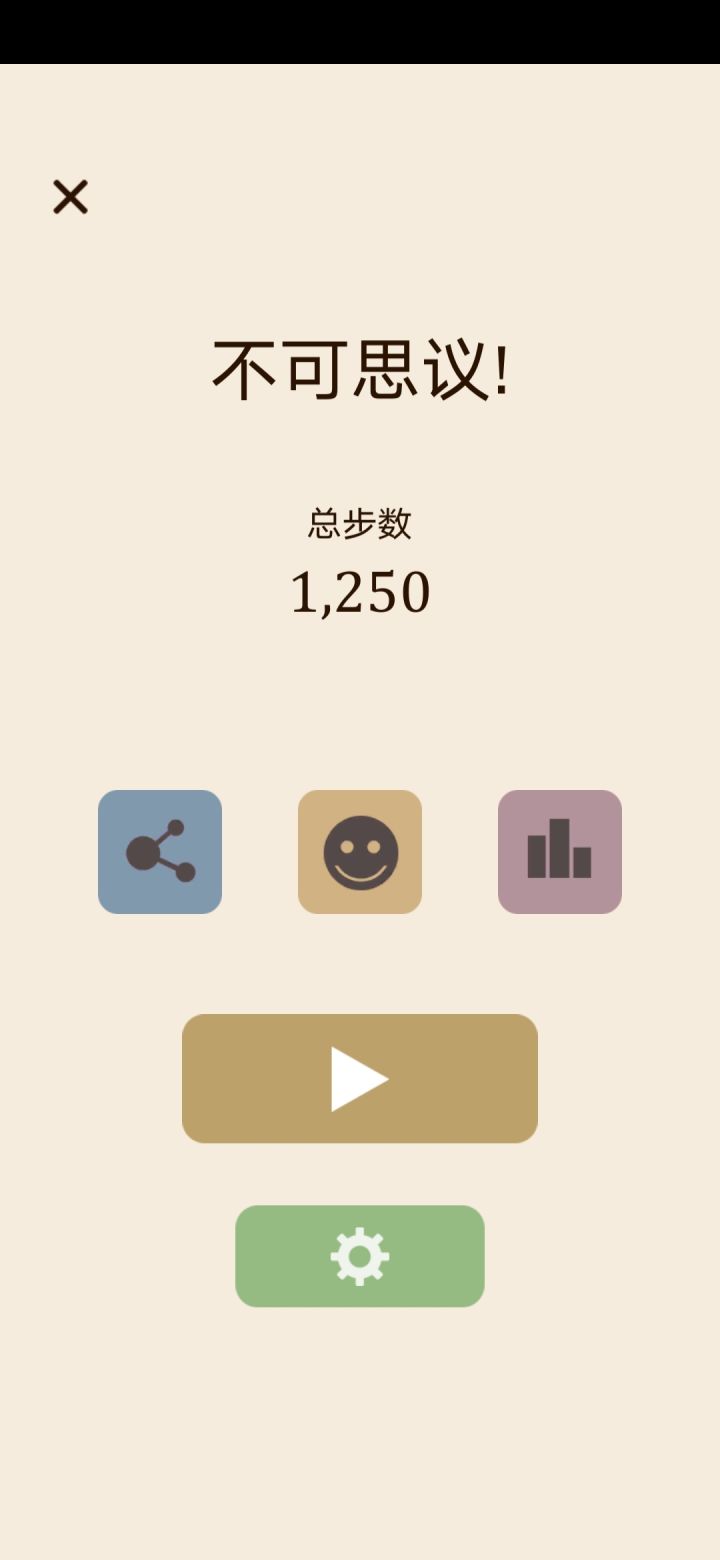Click the 总步数 label

point(362,523)
